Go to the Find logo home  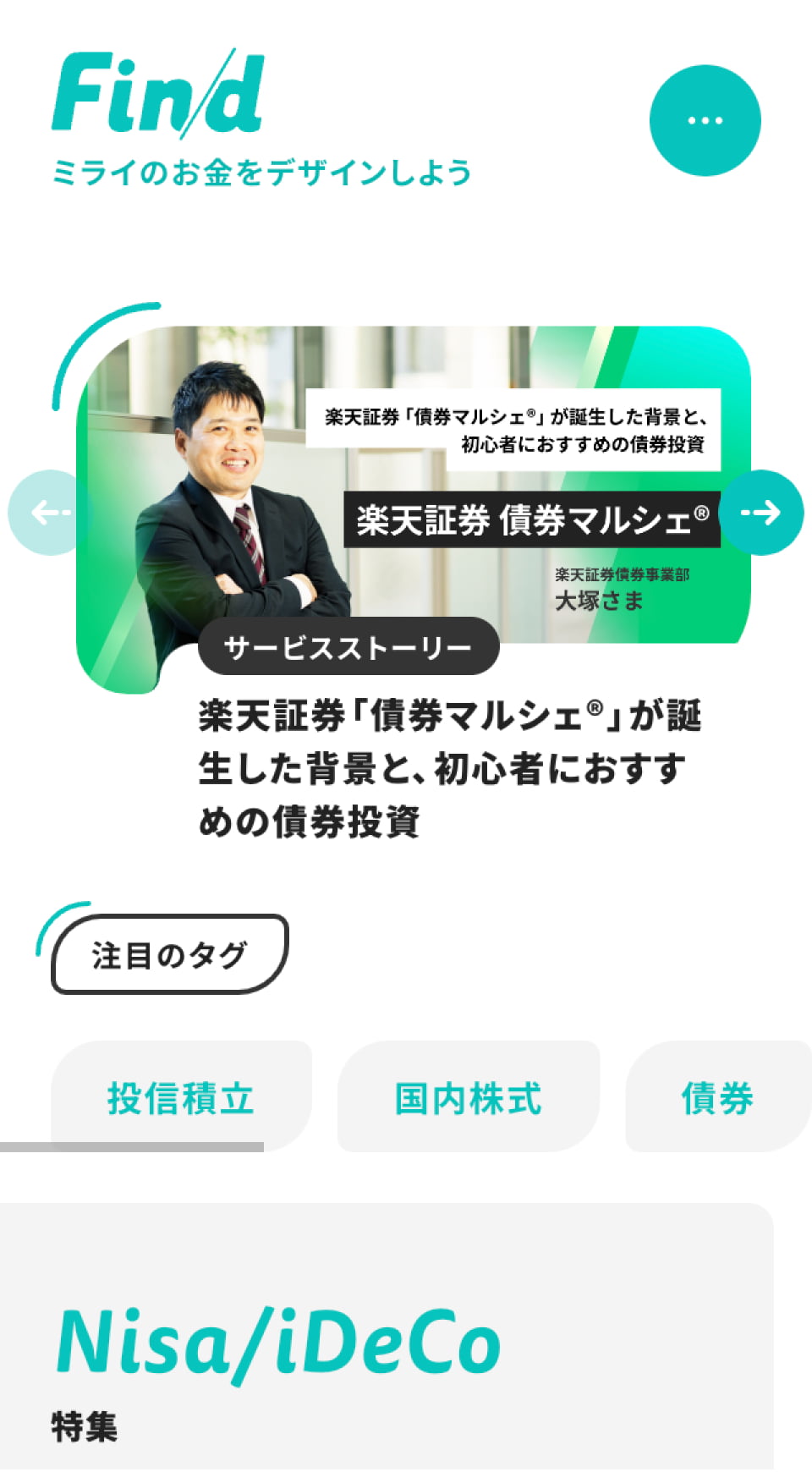(159, 95)
